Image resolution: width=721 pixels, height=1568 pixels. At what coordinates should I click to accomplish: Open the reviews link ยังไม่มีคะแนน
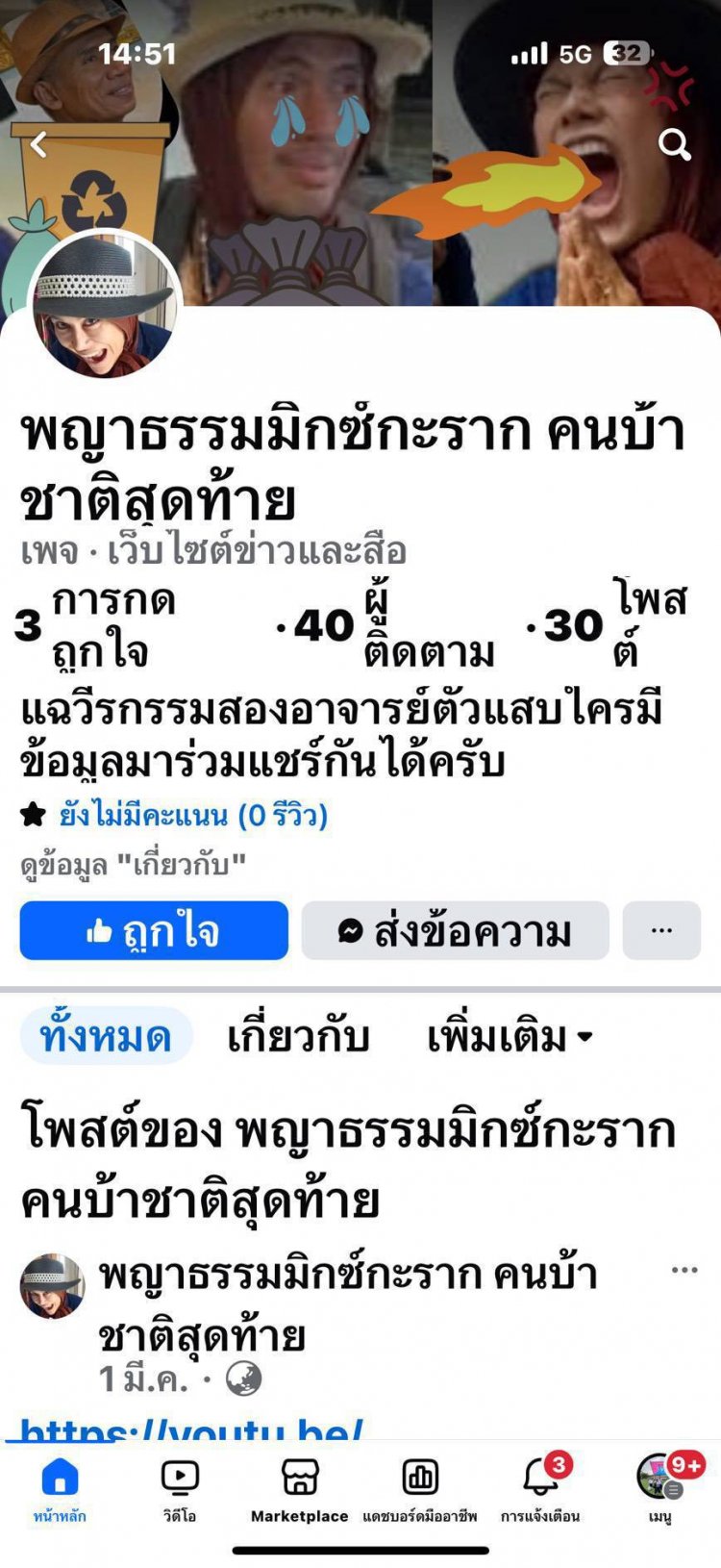coord(192,816)
